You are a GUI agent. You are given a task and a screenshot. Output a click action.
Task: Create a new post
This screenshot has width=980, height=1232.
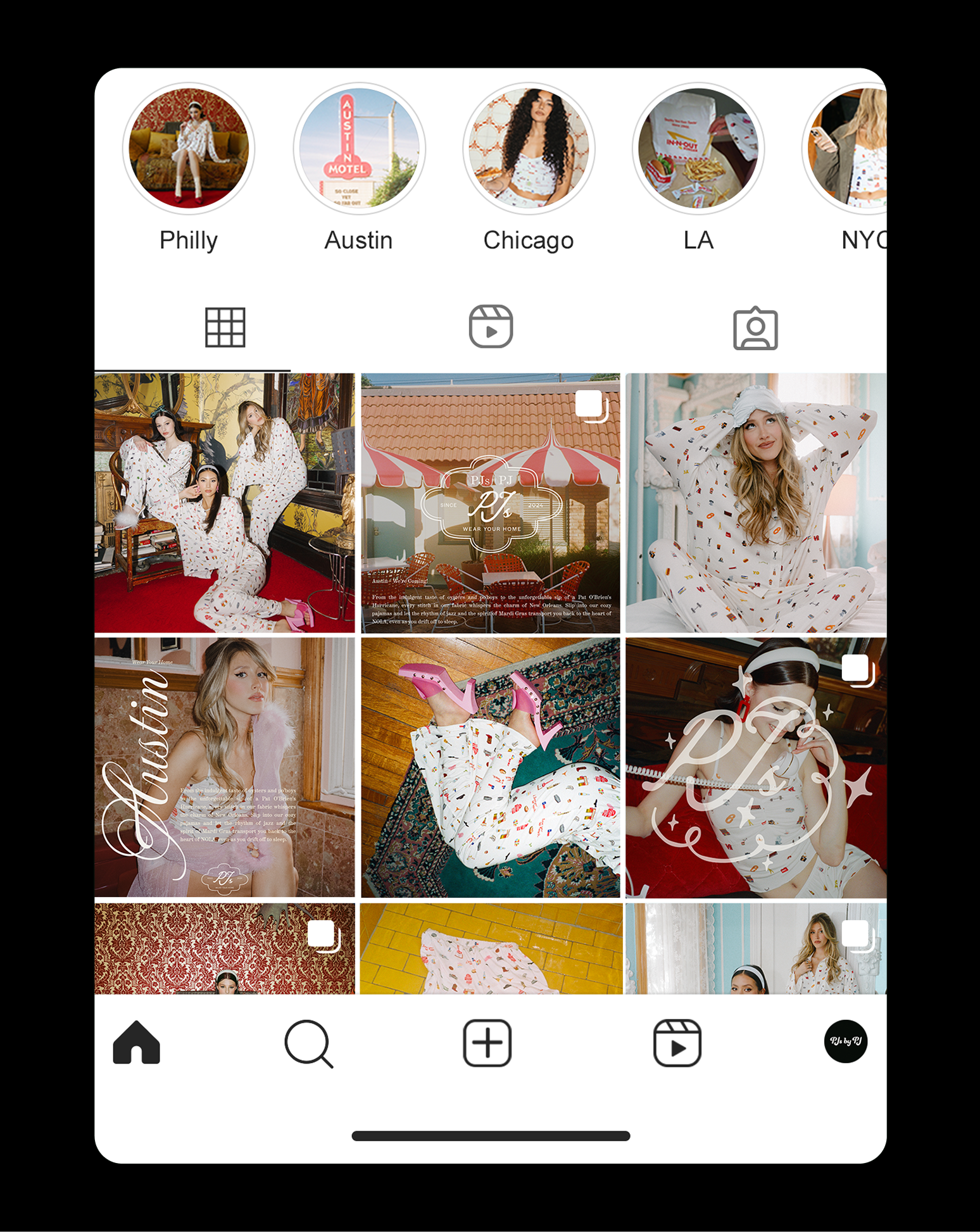click(487, 1043)
